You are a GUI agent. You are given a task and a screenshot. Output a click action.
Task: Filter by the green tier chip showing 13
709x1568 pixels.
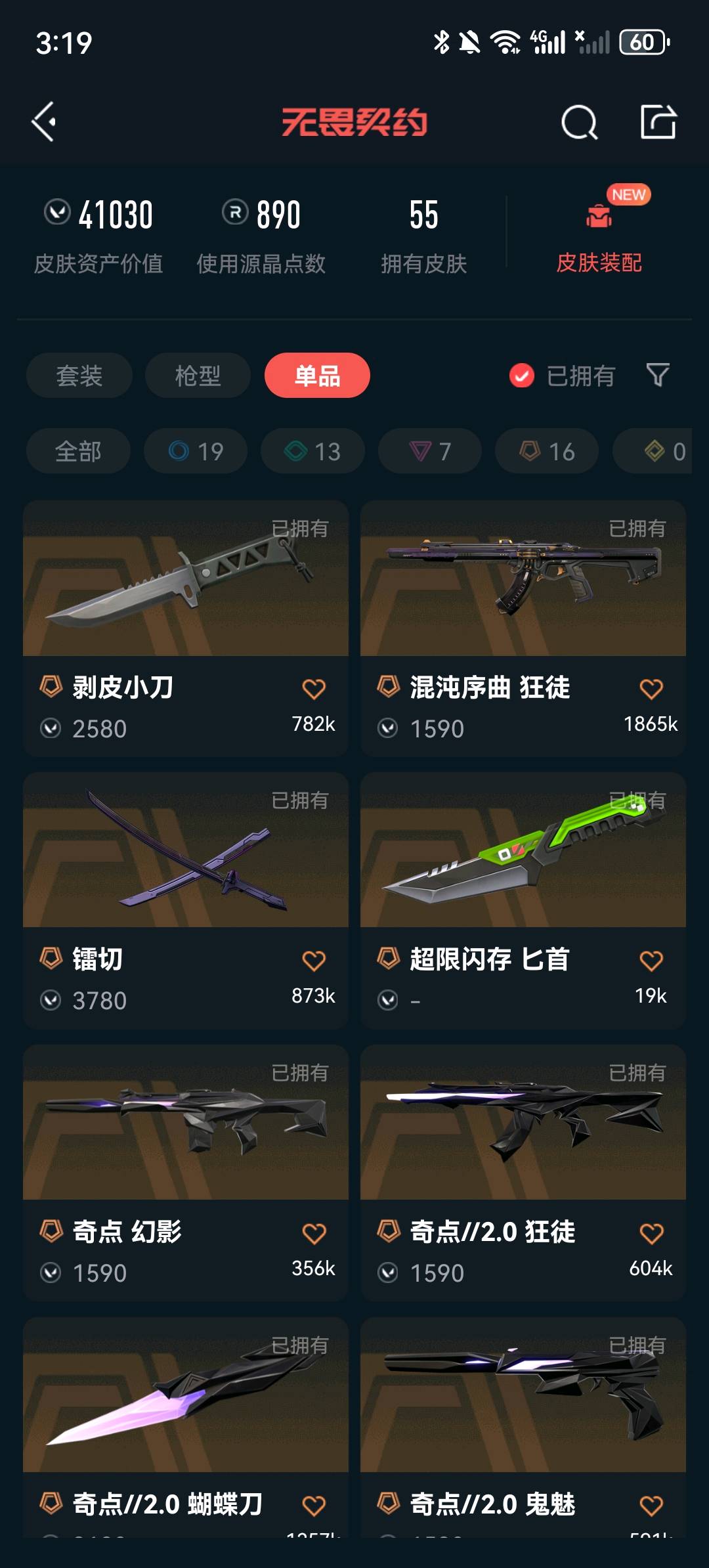pos(312,451)
